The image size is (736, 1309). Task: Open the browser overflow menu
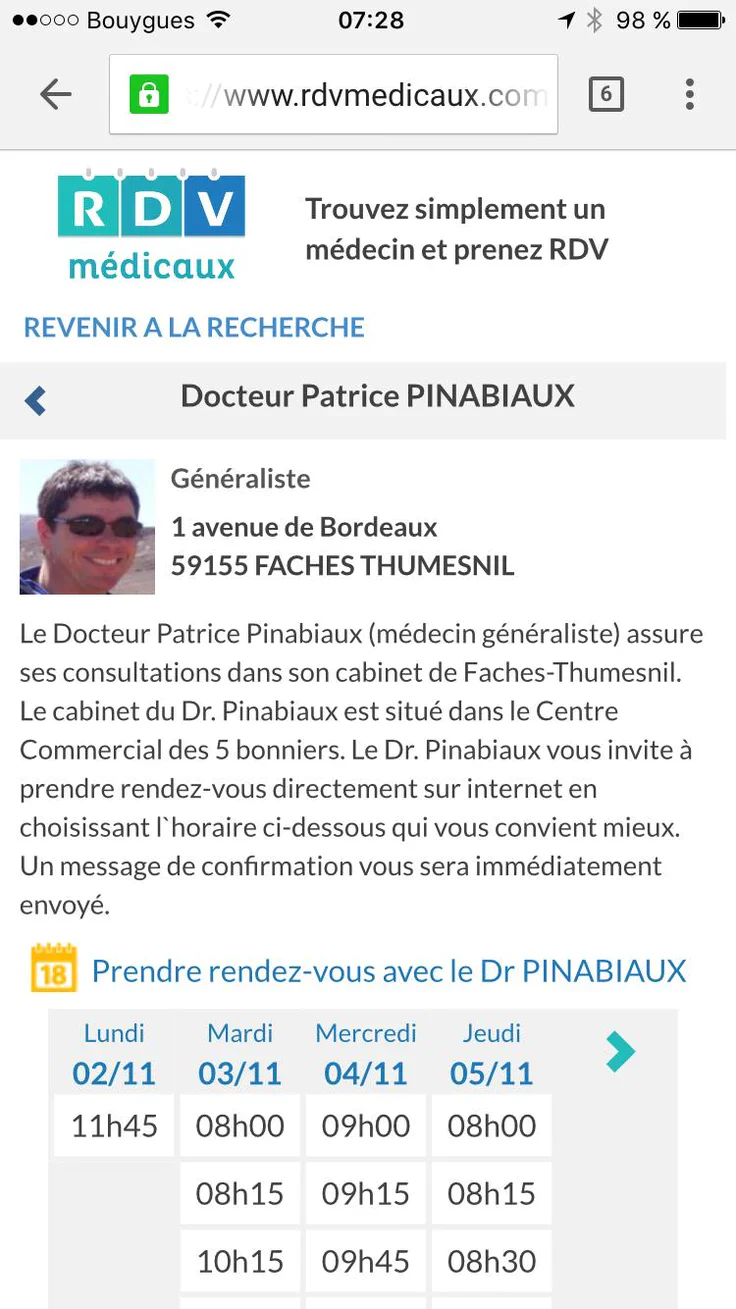pyautogui.click(x=689, y=95)
